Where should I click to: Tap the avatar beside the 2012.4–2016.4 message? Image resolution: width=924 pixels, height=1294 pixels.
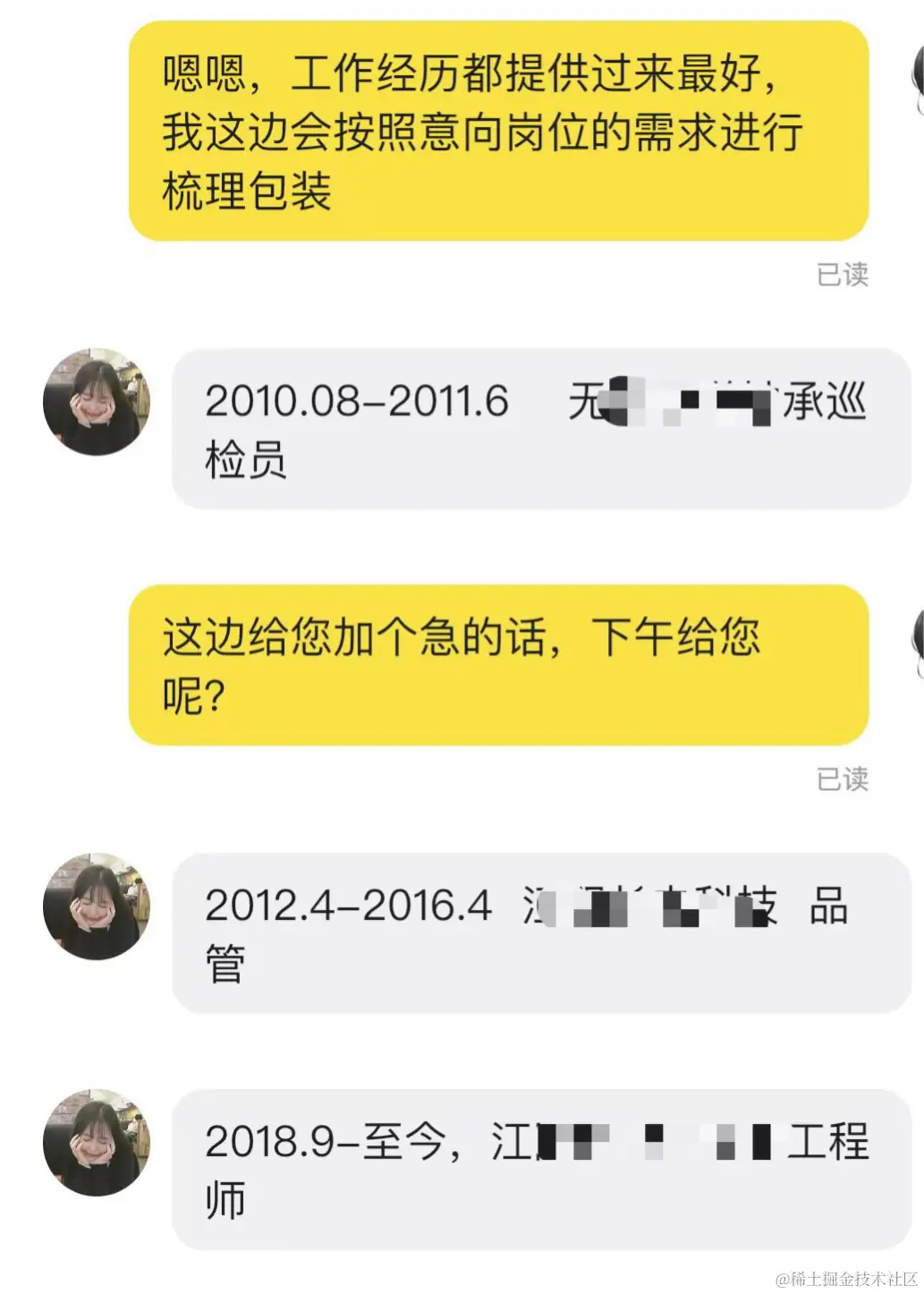[97, 906]
